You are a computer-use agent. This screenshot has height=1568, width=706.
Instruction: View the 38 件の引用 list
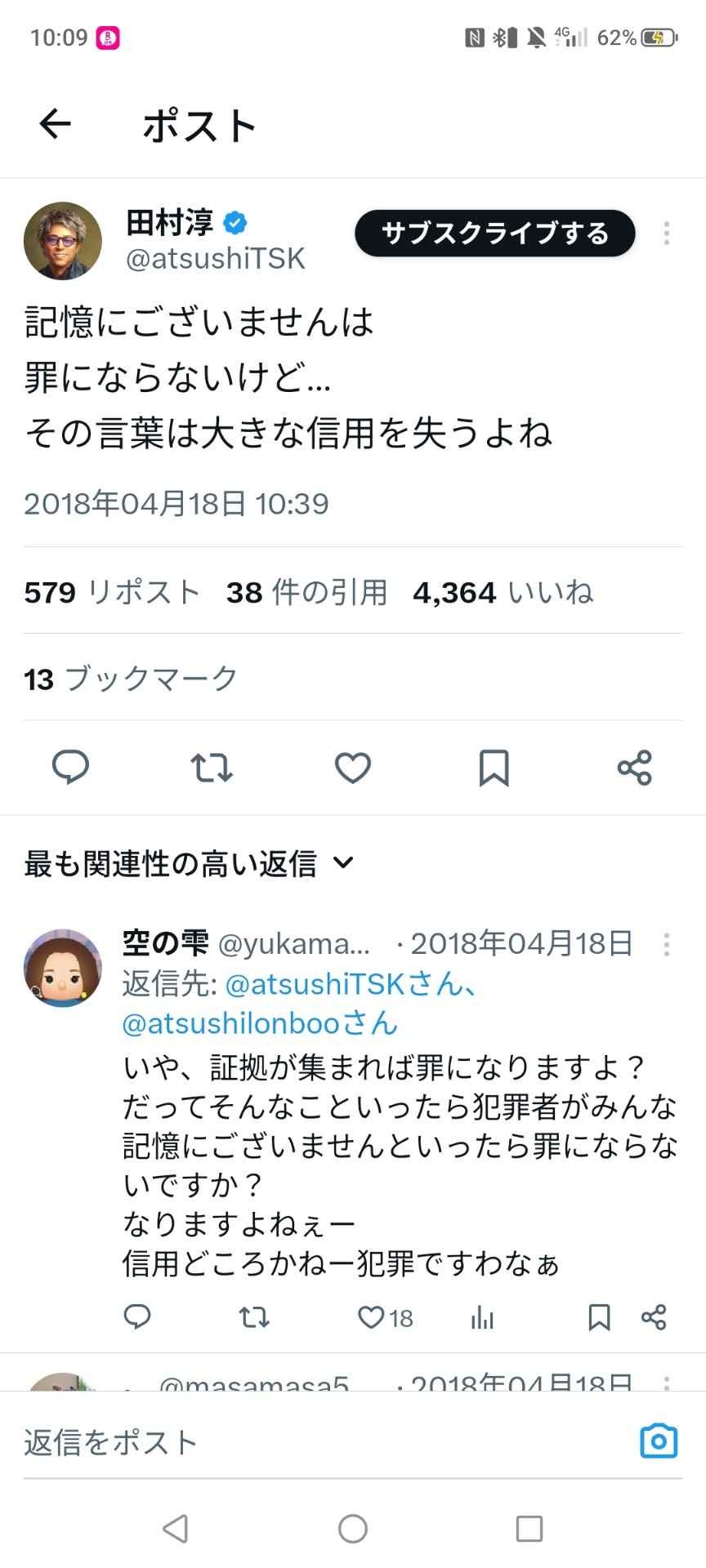306,592
